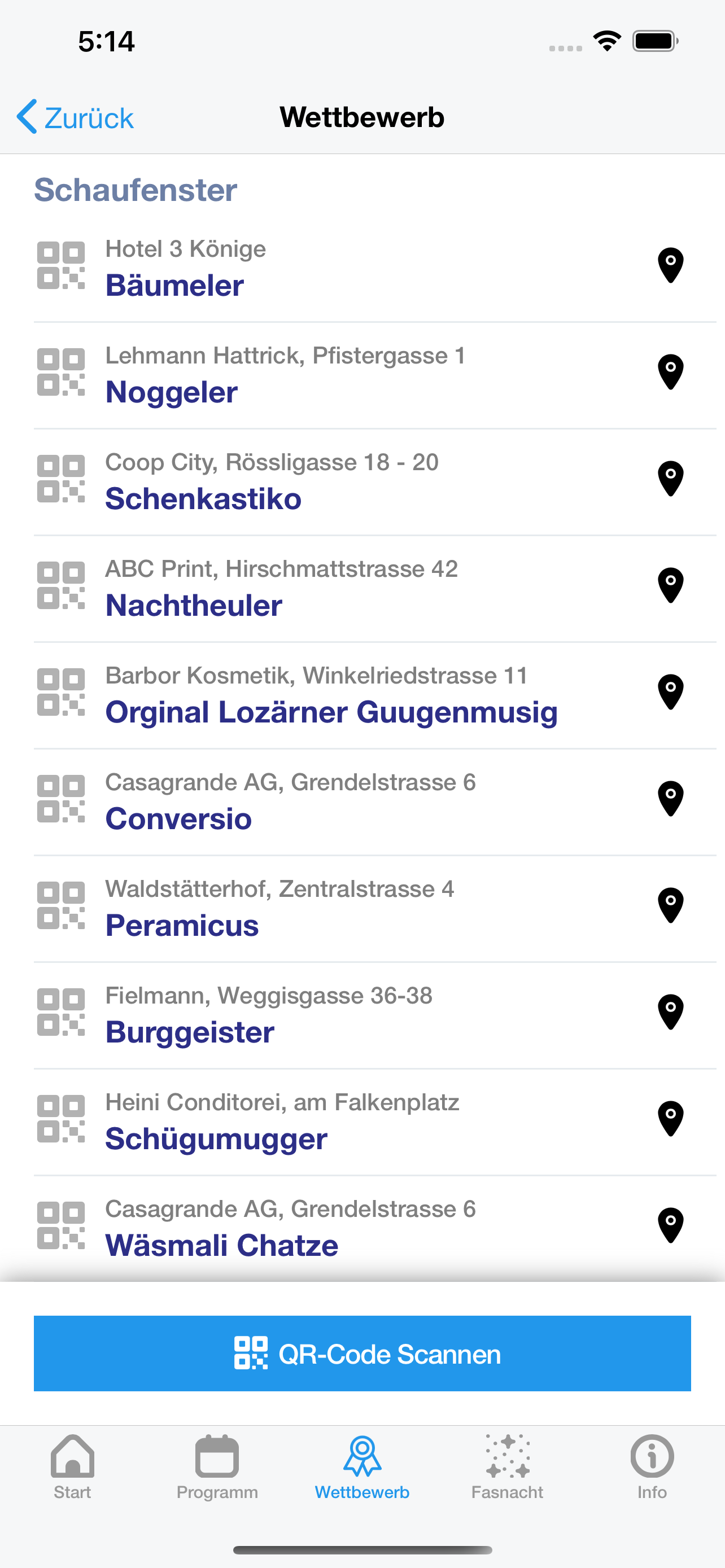The image size is (725, 1568).
Task: Tap map pin for Peramicus
Action: tap(671, 906)
